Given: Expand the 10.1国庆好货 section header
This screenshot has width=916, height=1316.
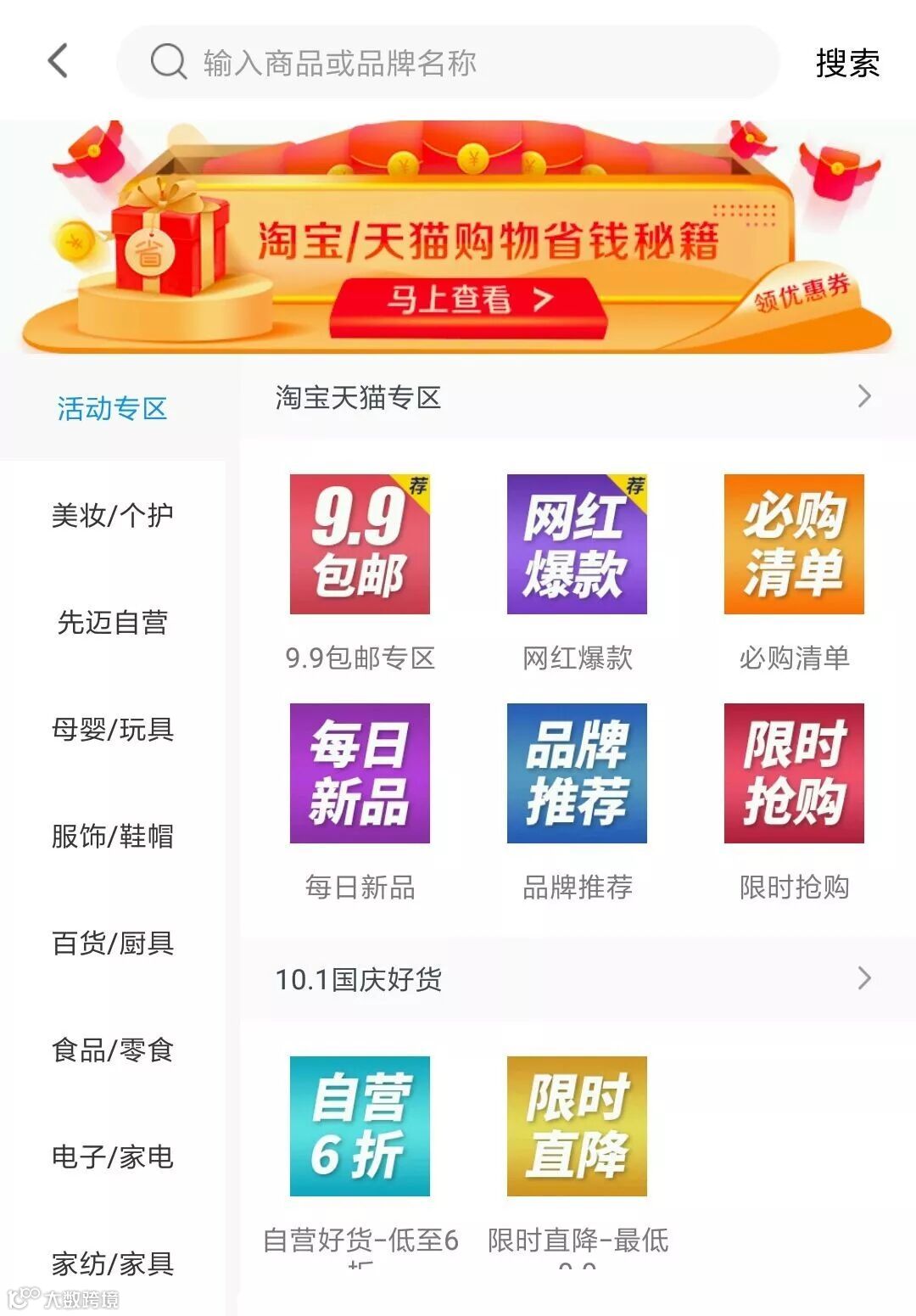Looking at the screenshot, I should click(x=578, y=979).
